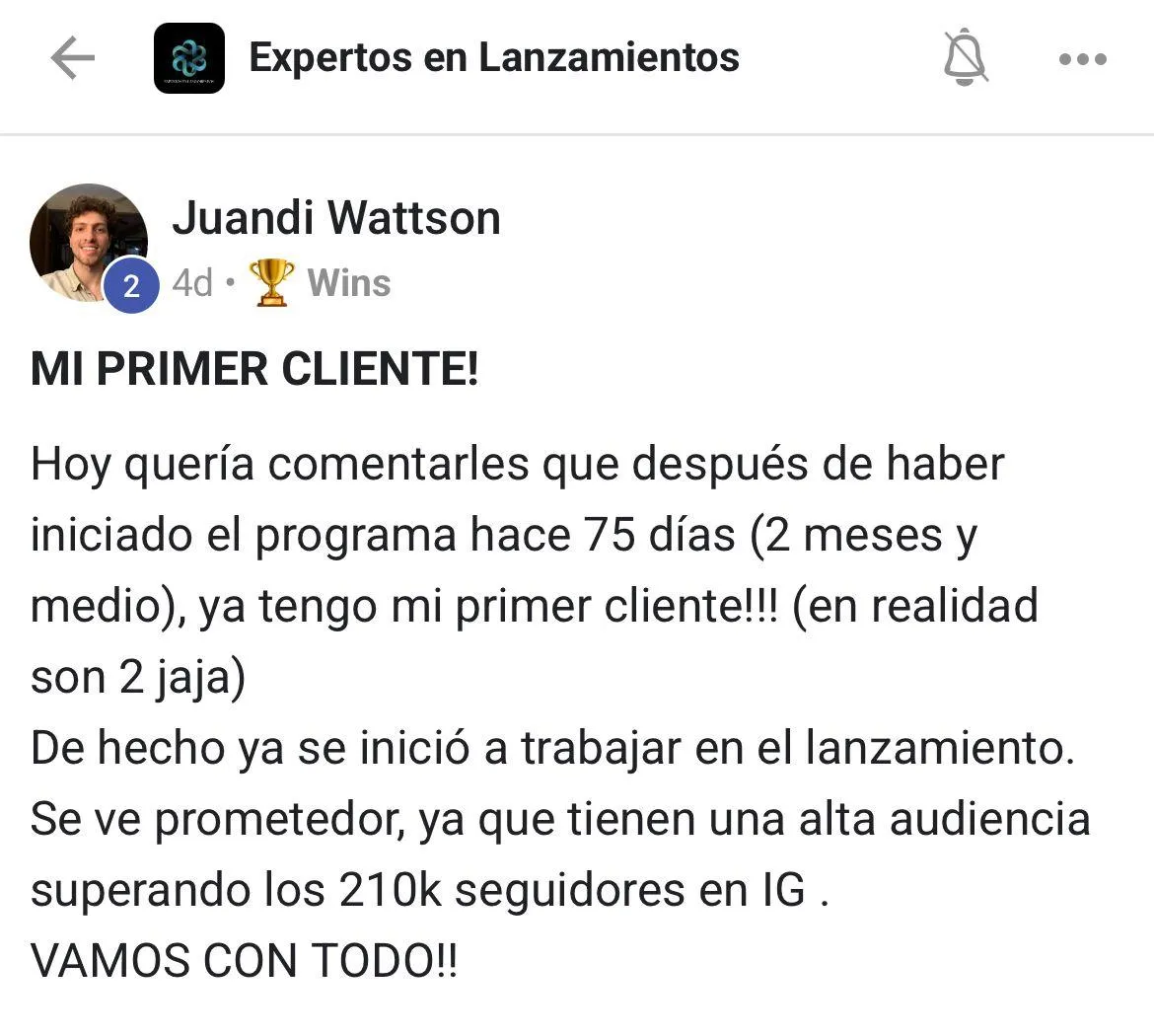
Task: Go back using the arrow icon
Action: click(73, 58)
